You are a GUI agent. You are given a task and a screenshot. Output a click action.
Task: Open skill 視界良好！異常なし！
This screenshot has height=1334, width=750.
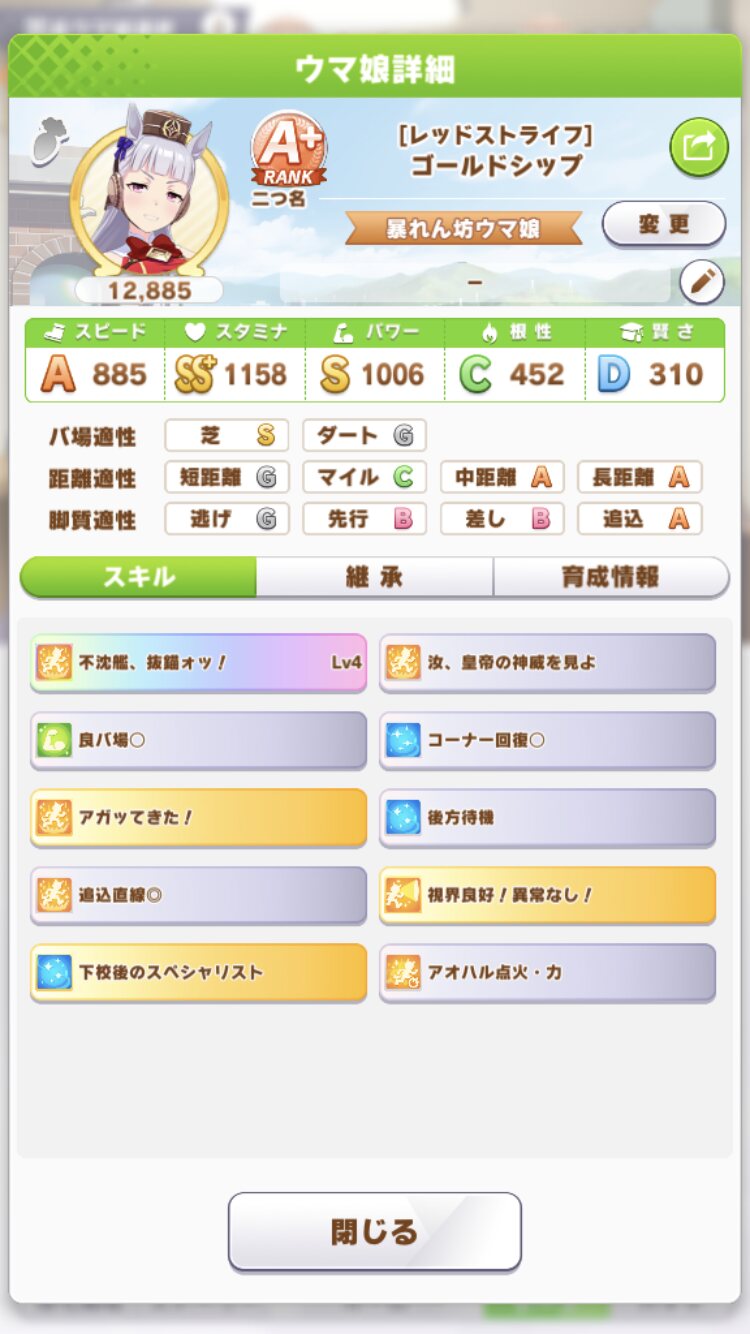point(548,895)
